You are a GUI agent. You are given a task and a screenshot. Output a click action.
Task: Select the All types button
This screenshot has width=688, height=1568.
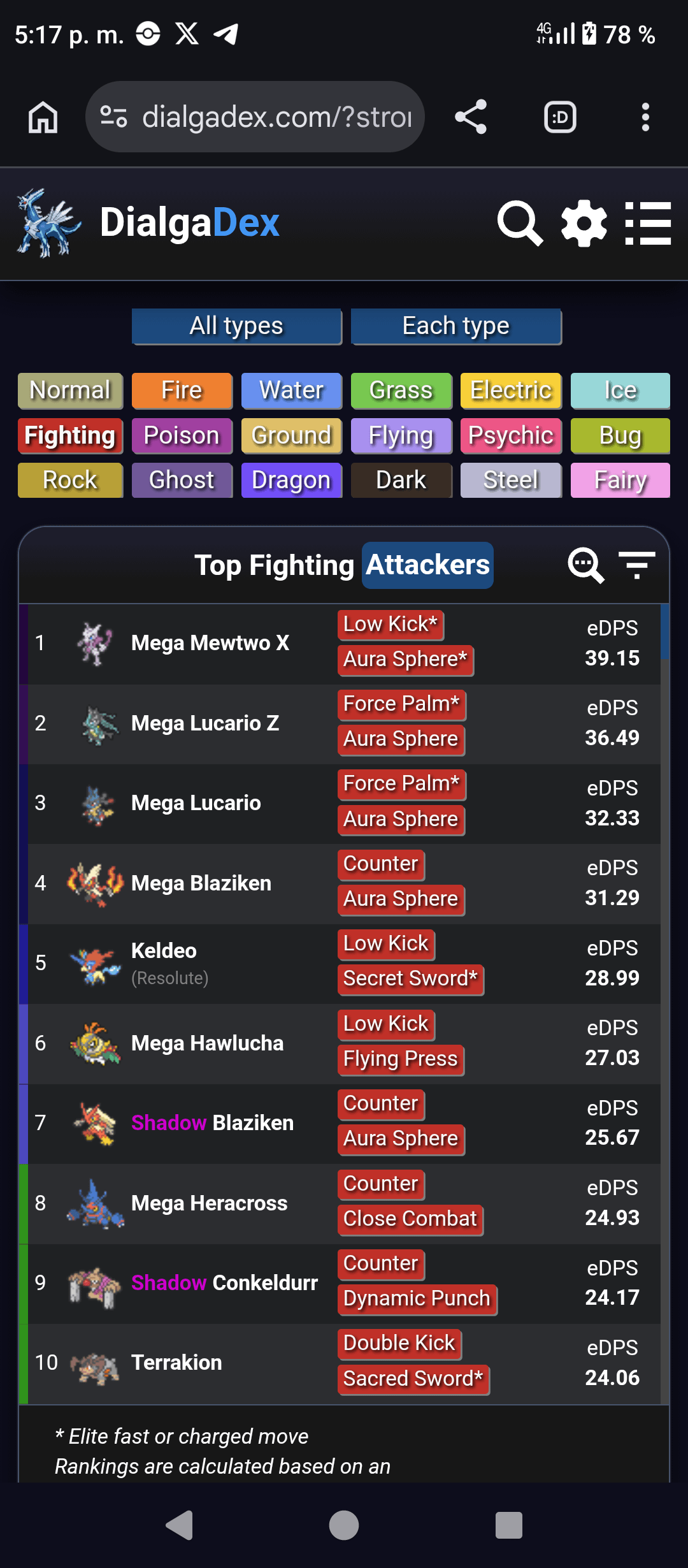click(x=236, y=326)
